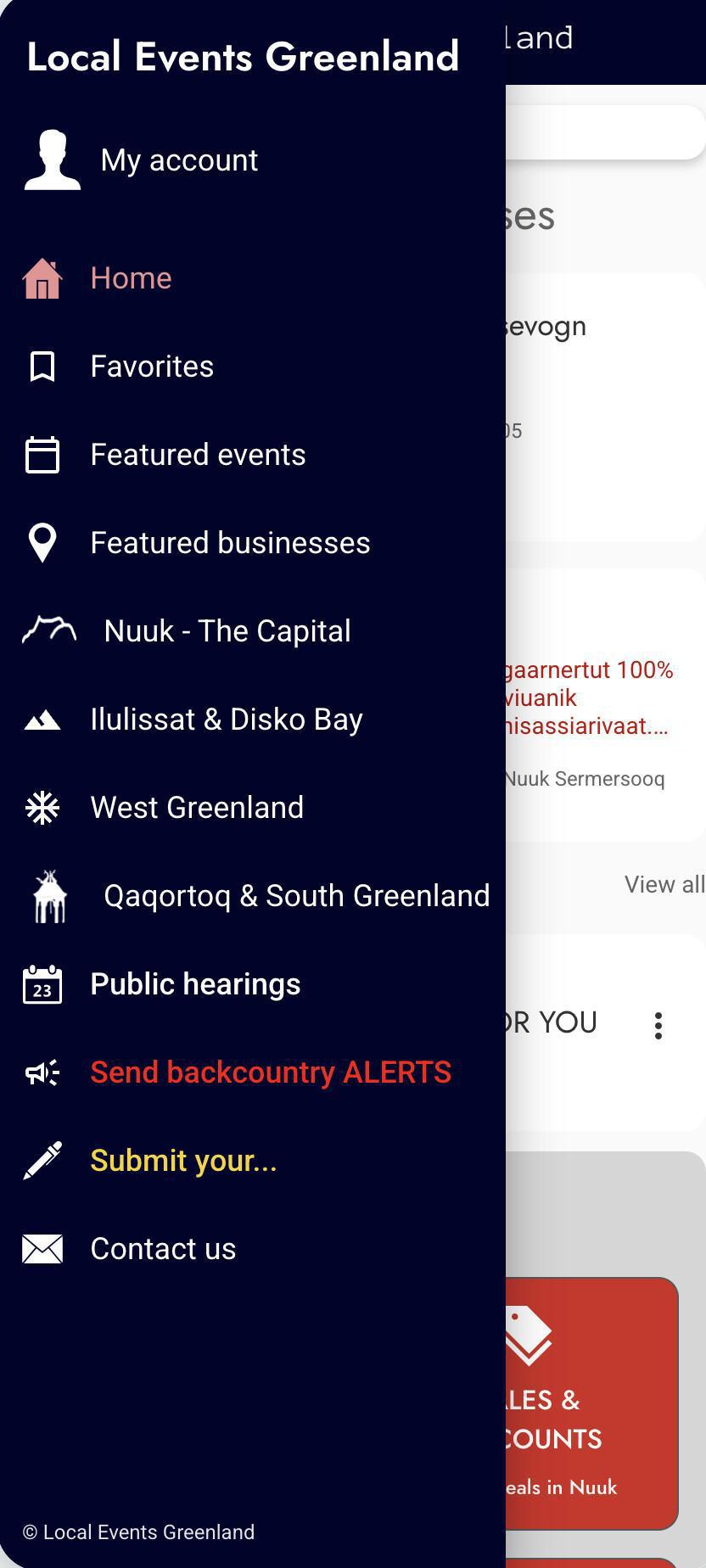View Featured events
The height and width of the screenshot is (1568, 706).
(198, 455)
